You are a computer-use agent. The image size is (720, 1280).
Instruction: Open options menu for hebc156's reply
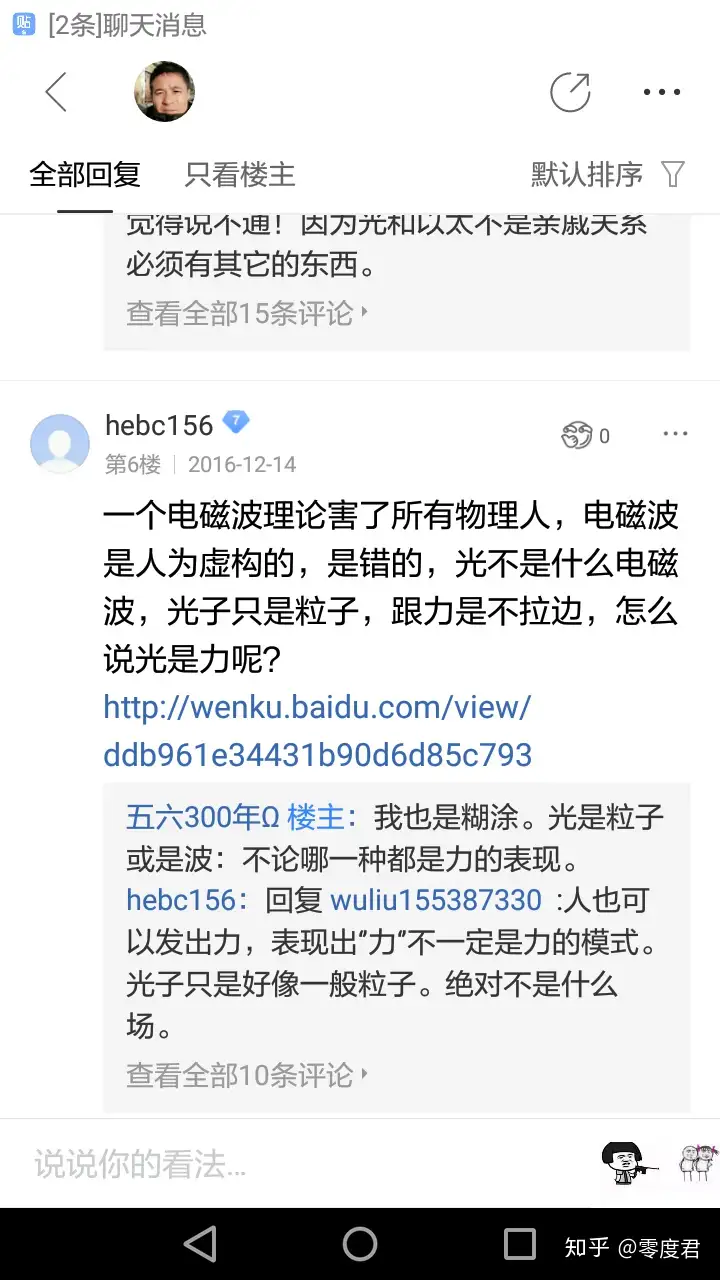[676, 434]
